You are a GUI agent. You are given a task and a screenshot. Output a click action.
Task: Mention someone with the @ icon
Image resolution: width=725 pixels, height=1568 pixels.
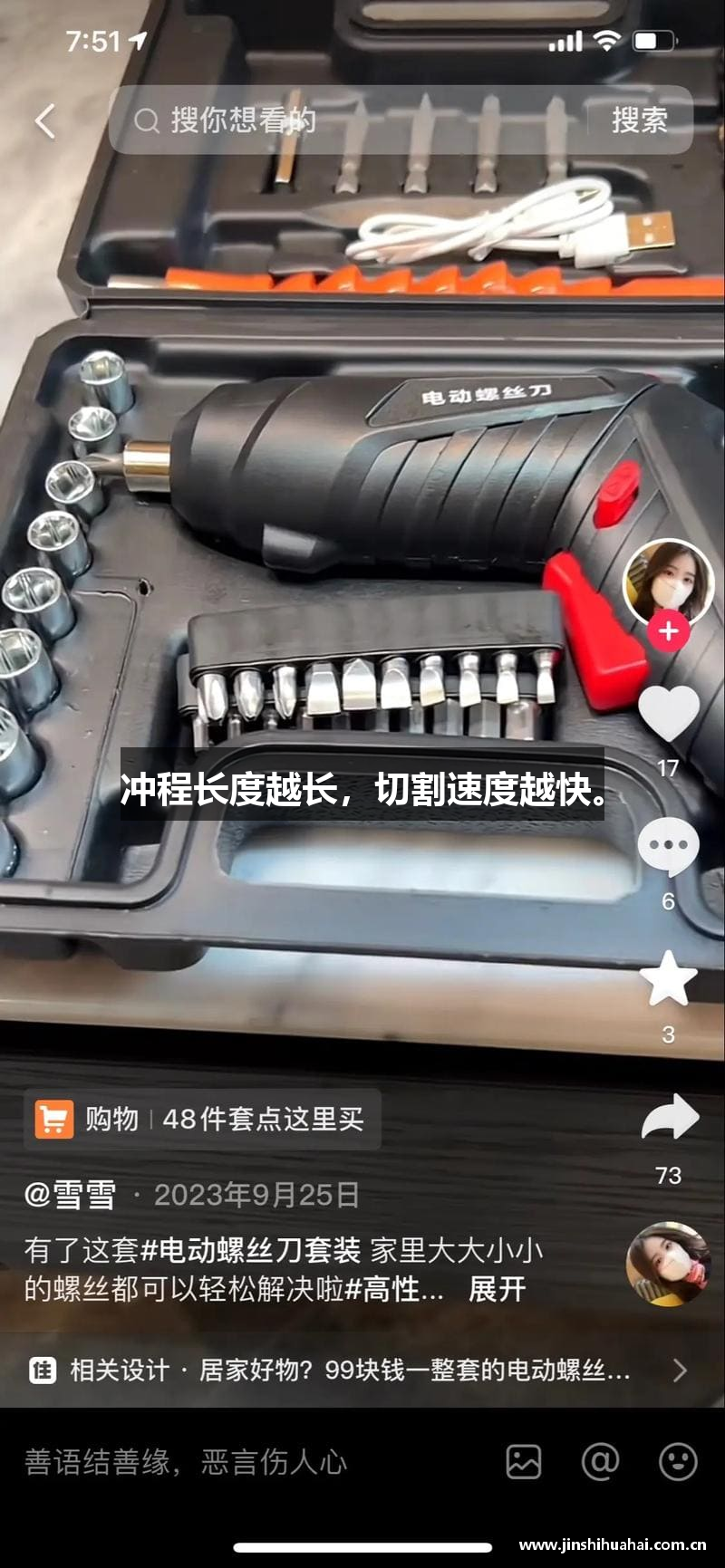[600, 1461]
